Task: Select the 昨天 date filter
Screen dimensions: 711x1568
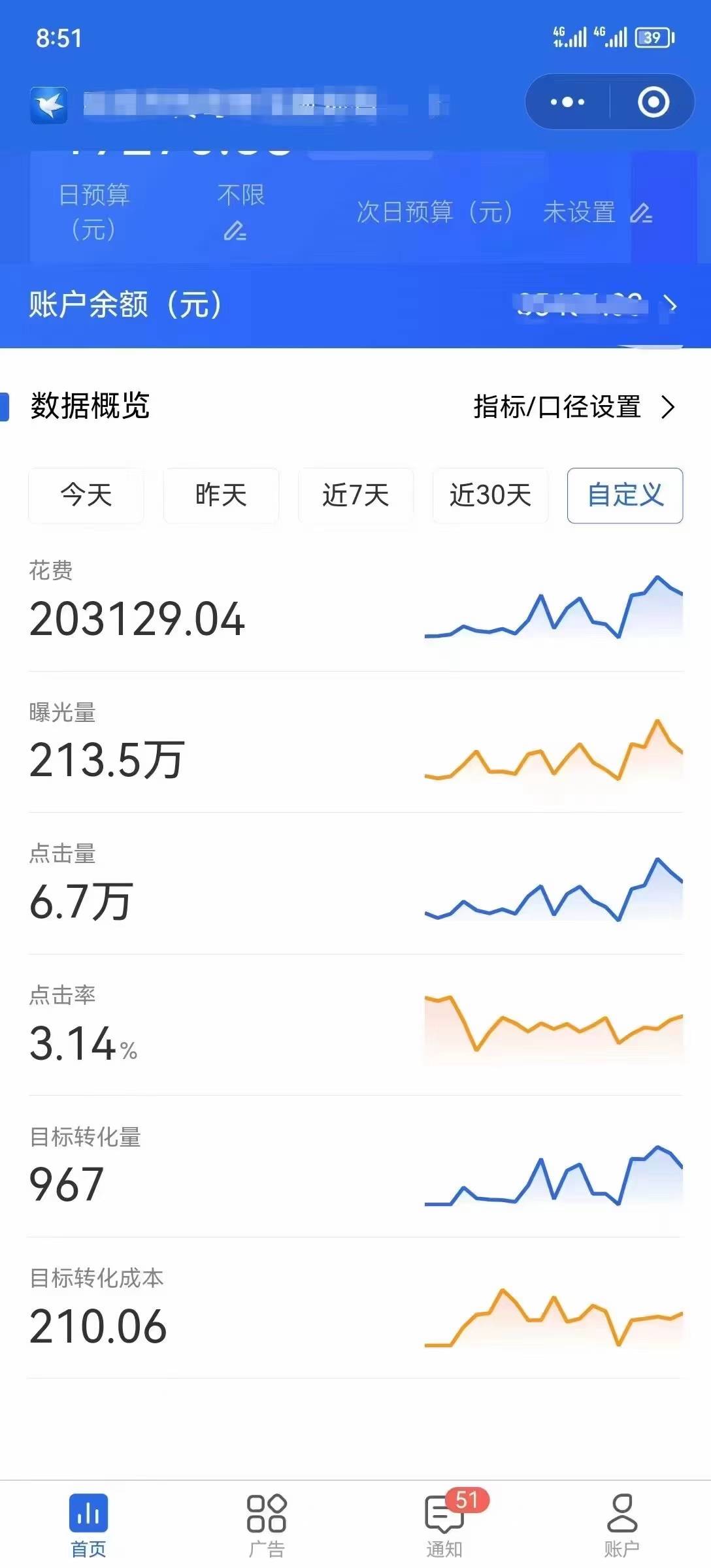Action: coord(221,495)
